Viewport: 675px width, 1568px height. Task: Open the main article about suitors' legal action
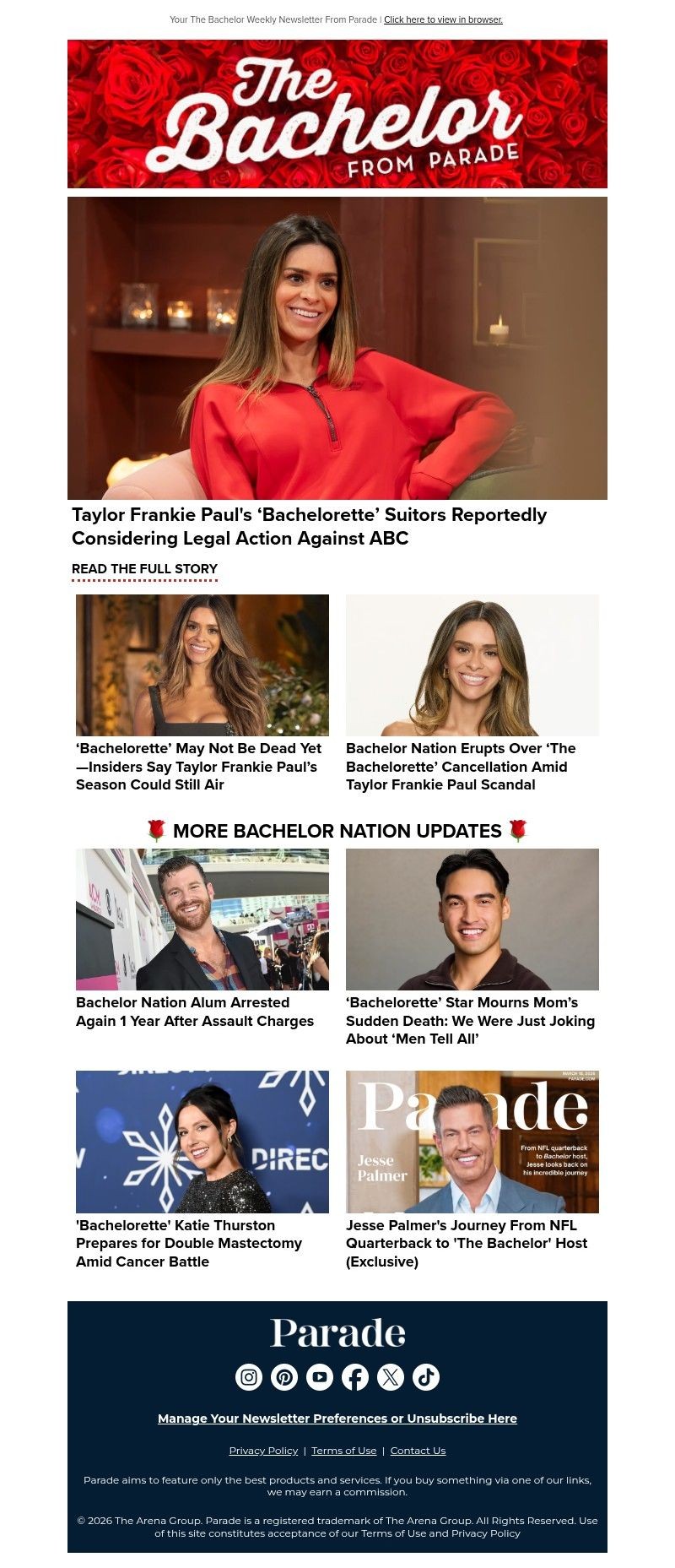pos(309,526)
